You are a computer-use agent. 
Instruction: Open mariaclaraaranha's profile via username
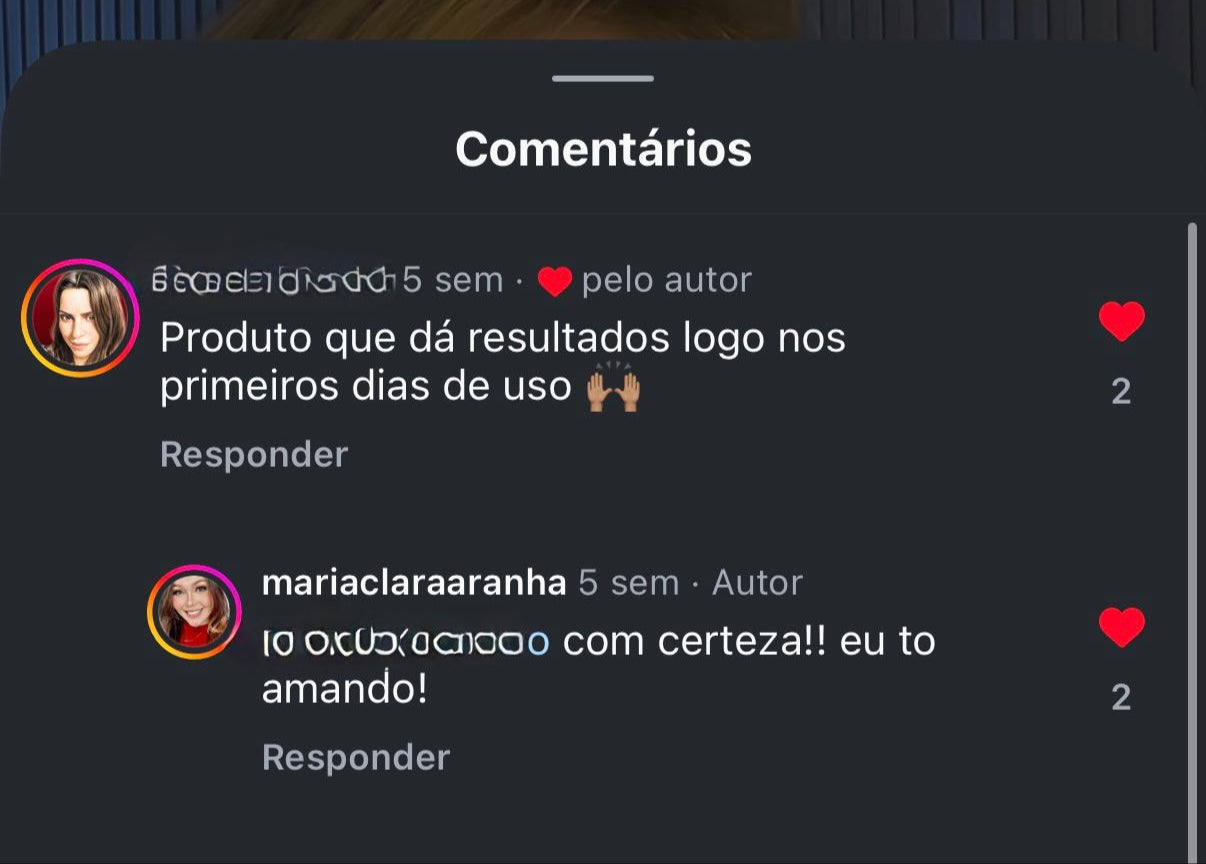coord(413,583)
